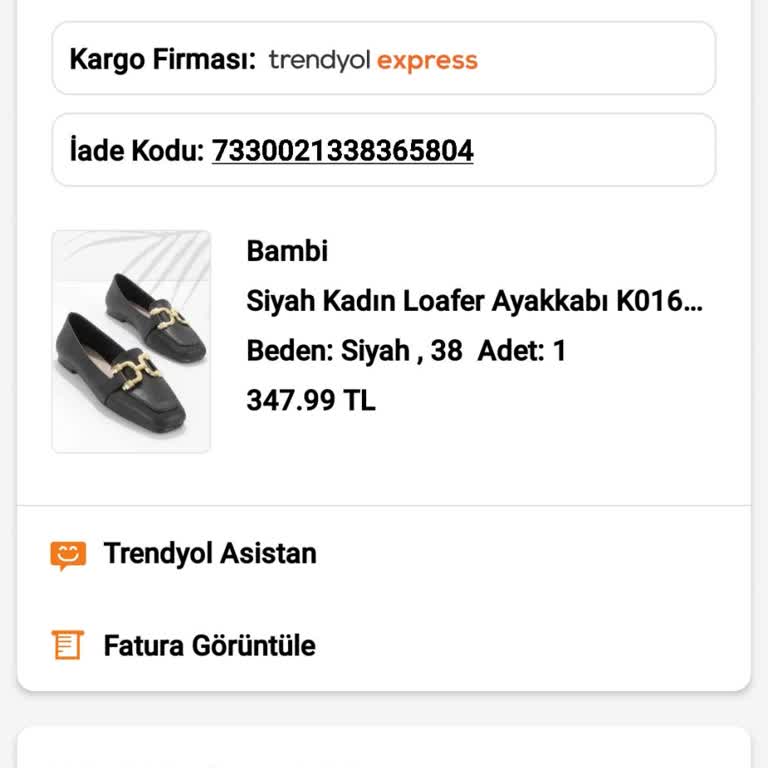Select Fatura Görüntüle to view invoice
Screen dimensions: 768x768
[x=209, y=646]
